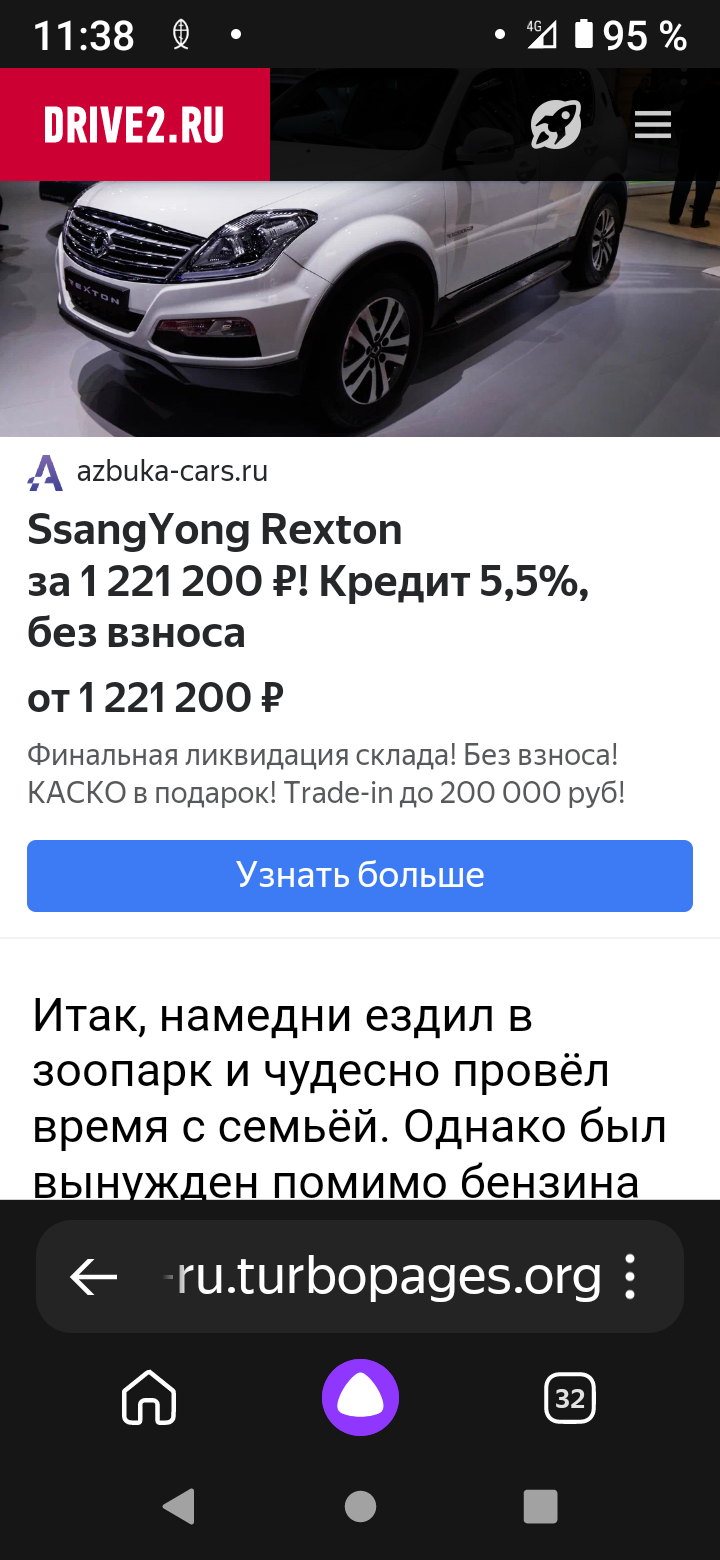Open the browser's three-dot menu
The image size is (720, 1560).
[630, 1276]
